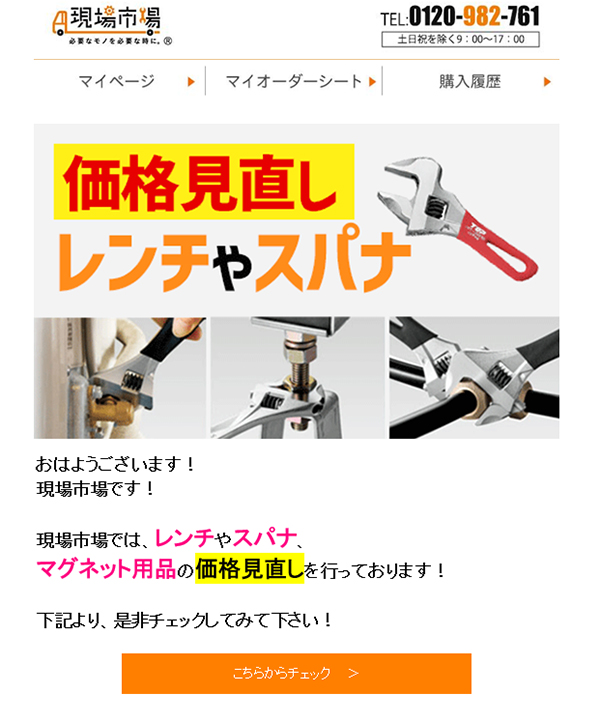Call the 0120-982-761 phone number

pyautogui.click(x=460, y=18)
